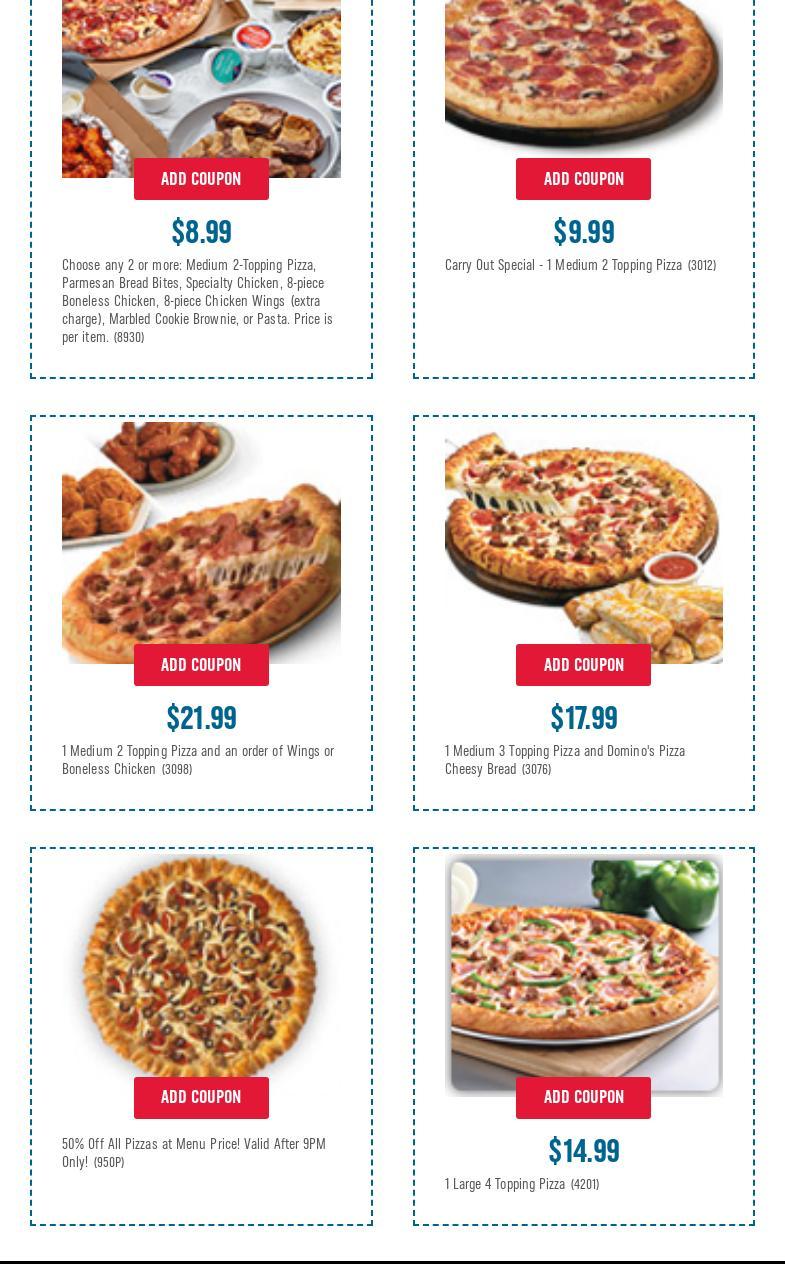The height and width of the screenshot is (1264, 785).
Task: Add the $17.99 pizza and Cheesy Bread coupon
Action: (x=583, y=665)
